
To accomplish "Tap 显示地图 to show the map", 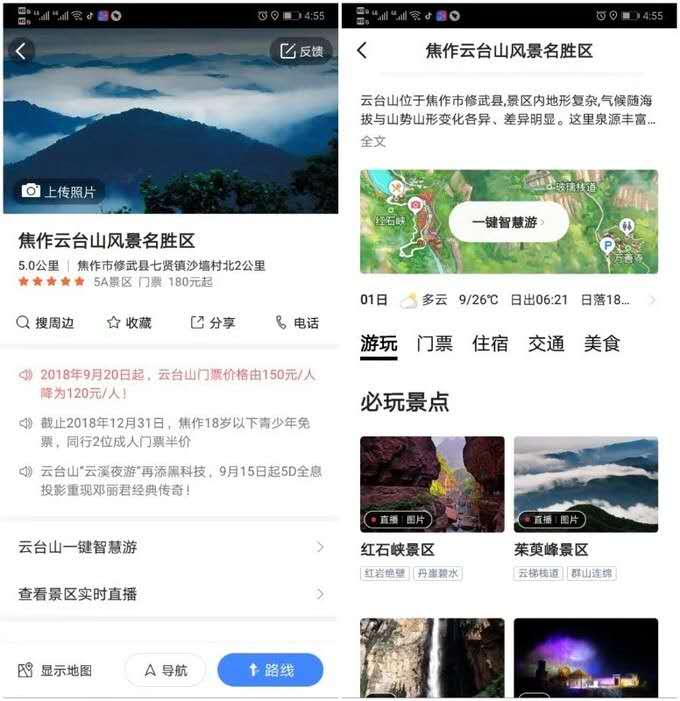I will 56,670.
